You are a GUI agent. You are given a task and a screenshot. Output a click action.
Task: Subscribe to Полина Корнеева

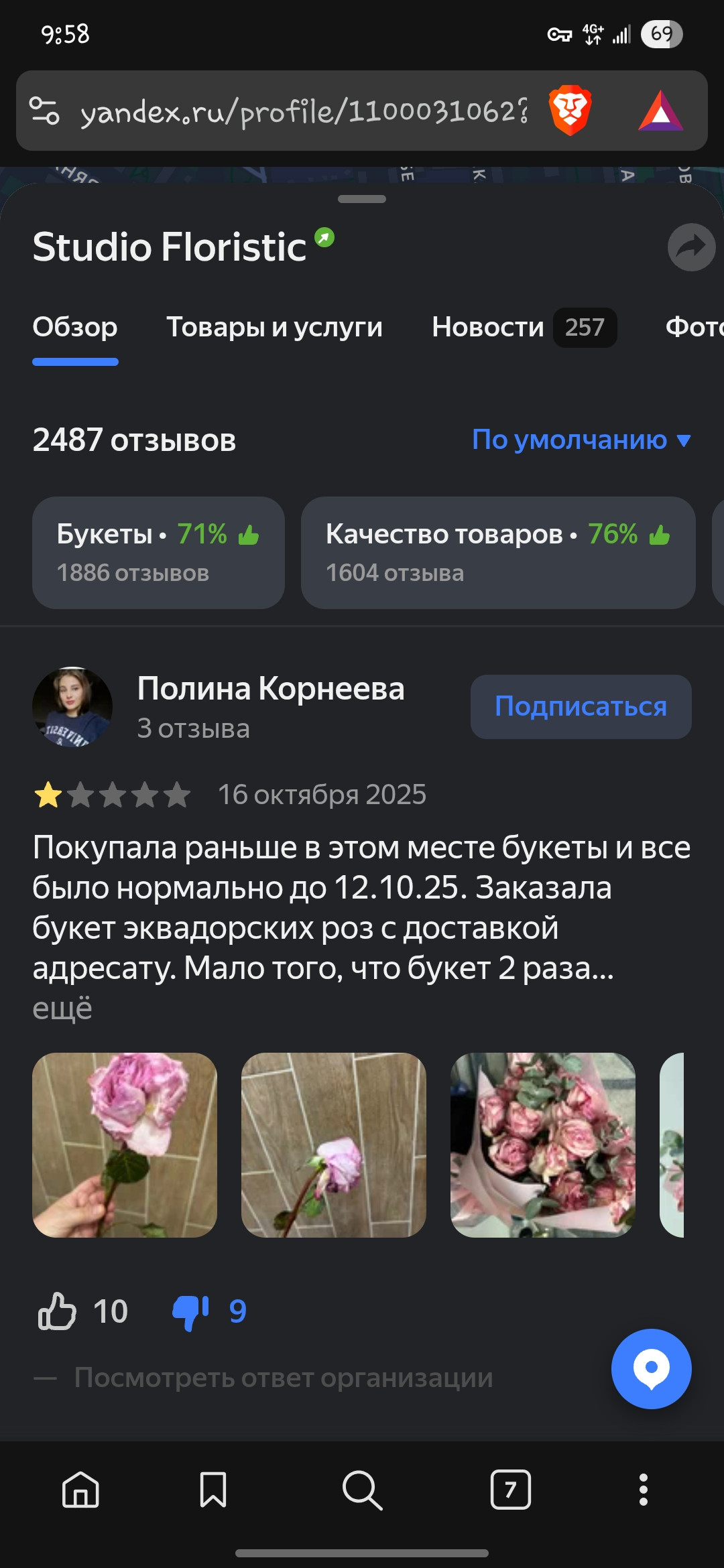pos(581,706)
